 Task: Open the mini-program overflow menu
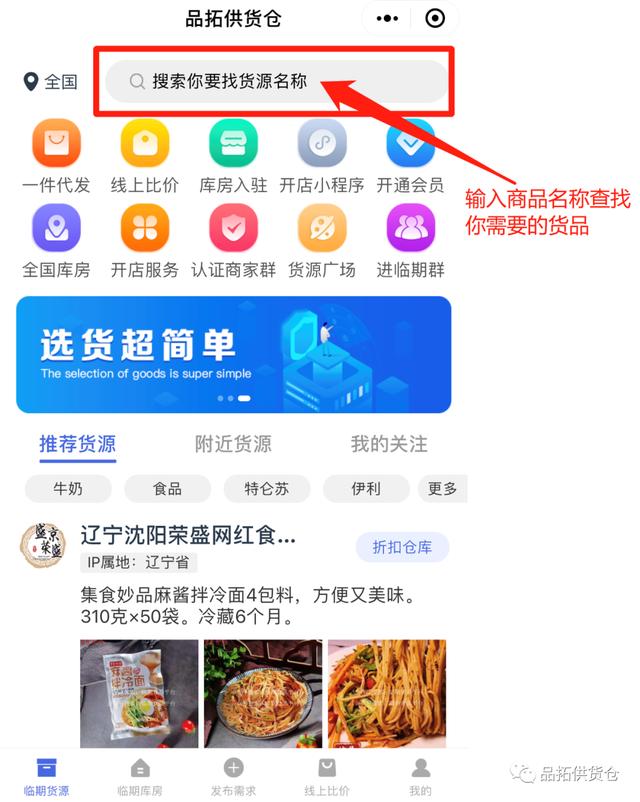[x=387, y=18]
